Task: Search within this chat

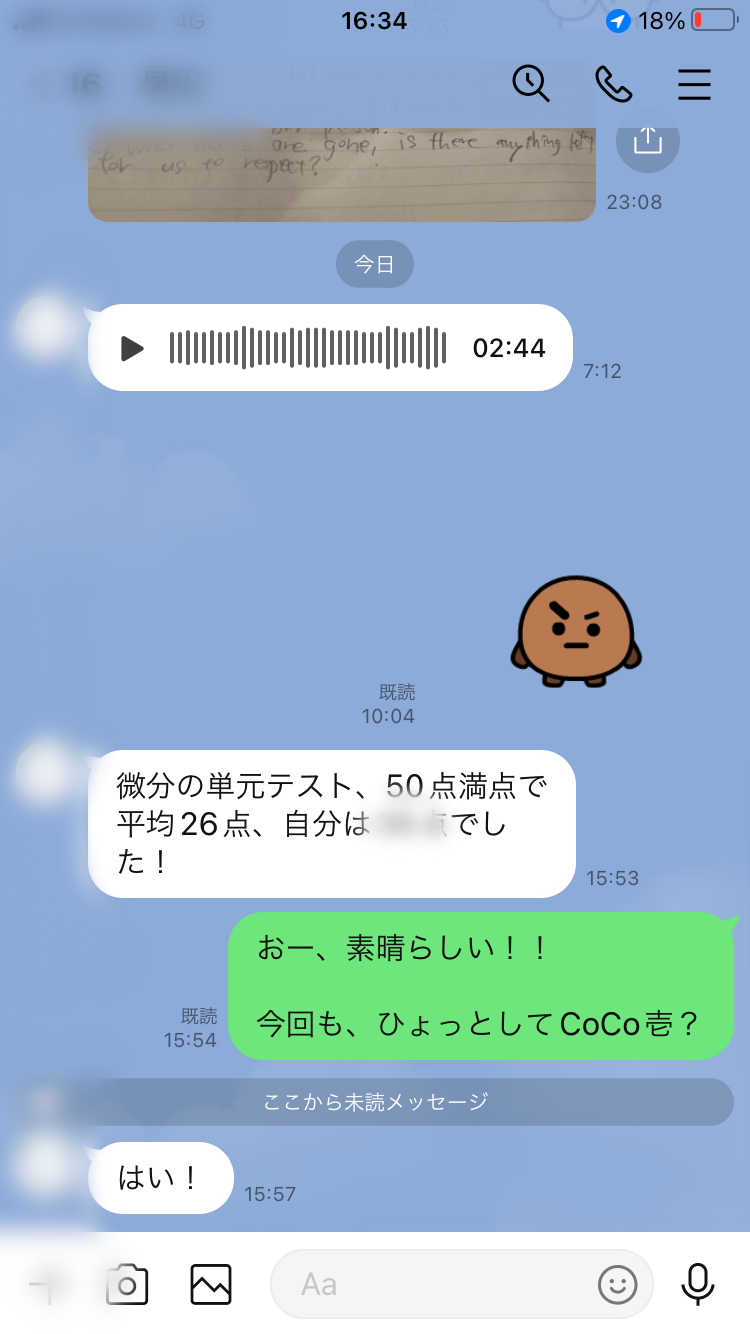Action: (x=531, y=84)
